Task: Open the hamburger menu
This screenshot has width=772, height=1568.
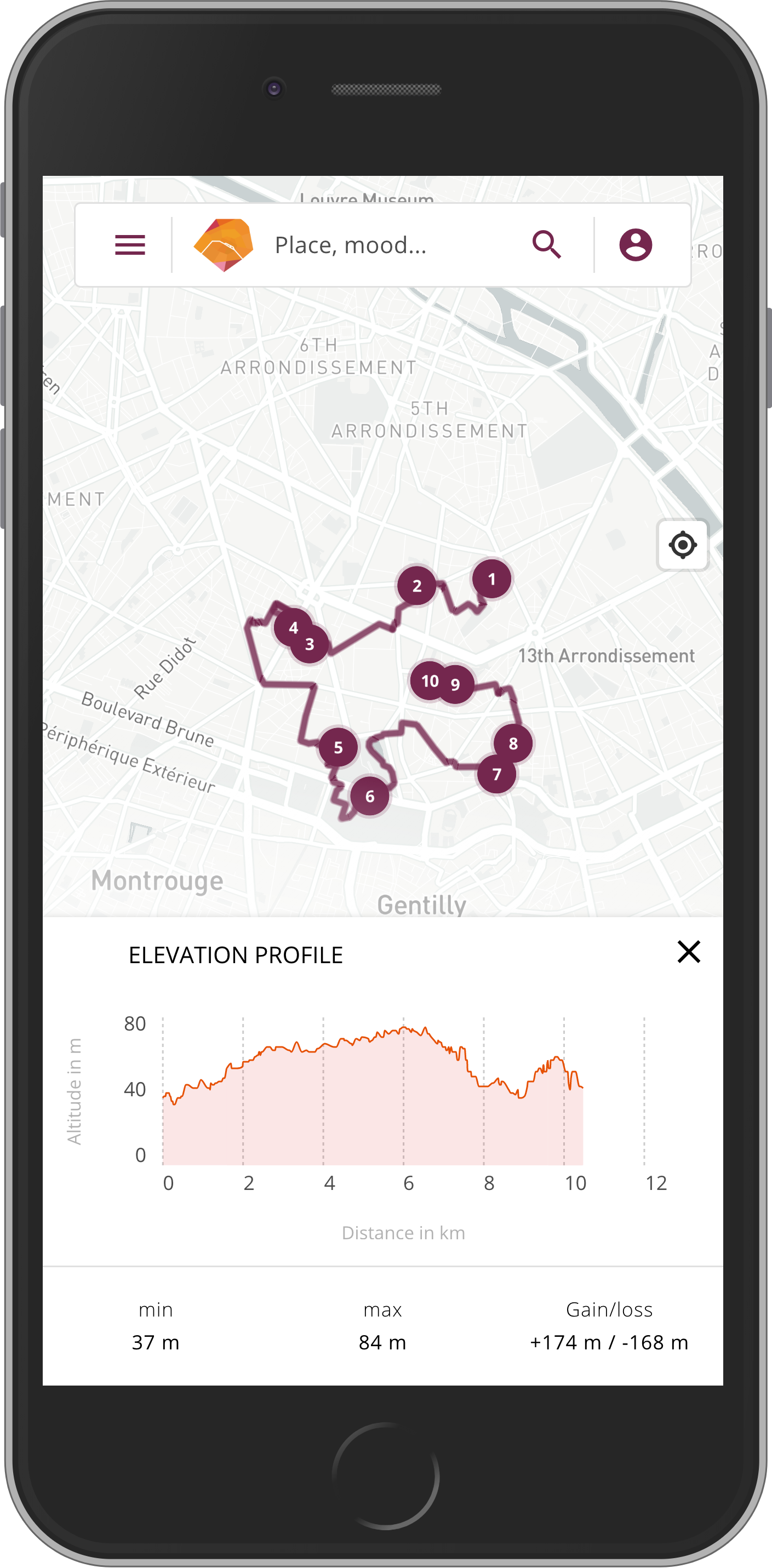Action: pos(130,245)
